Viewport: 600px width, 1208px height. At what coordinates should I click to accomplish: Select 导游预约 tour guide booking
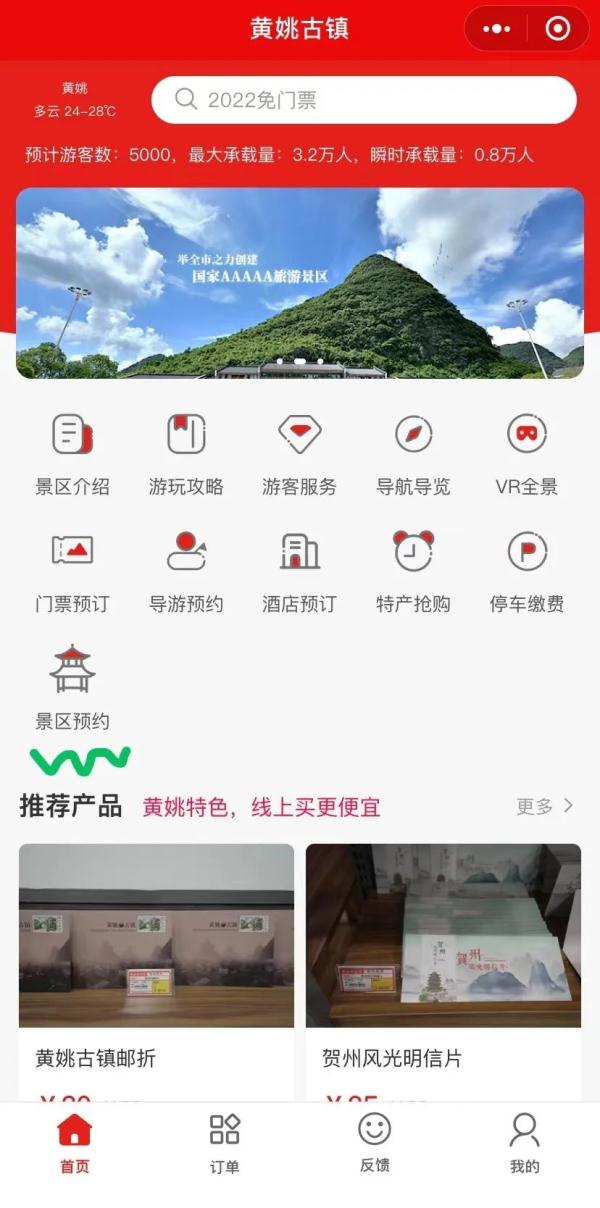pos(186,572)
